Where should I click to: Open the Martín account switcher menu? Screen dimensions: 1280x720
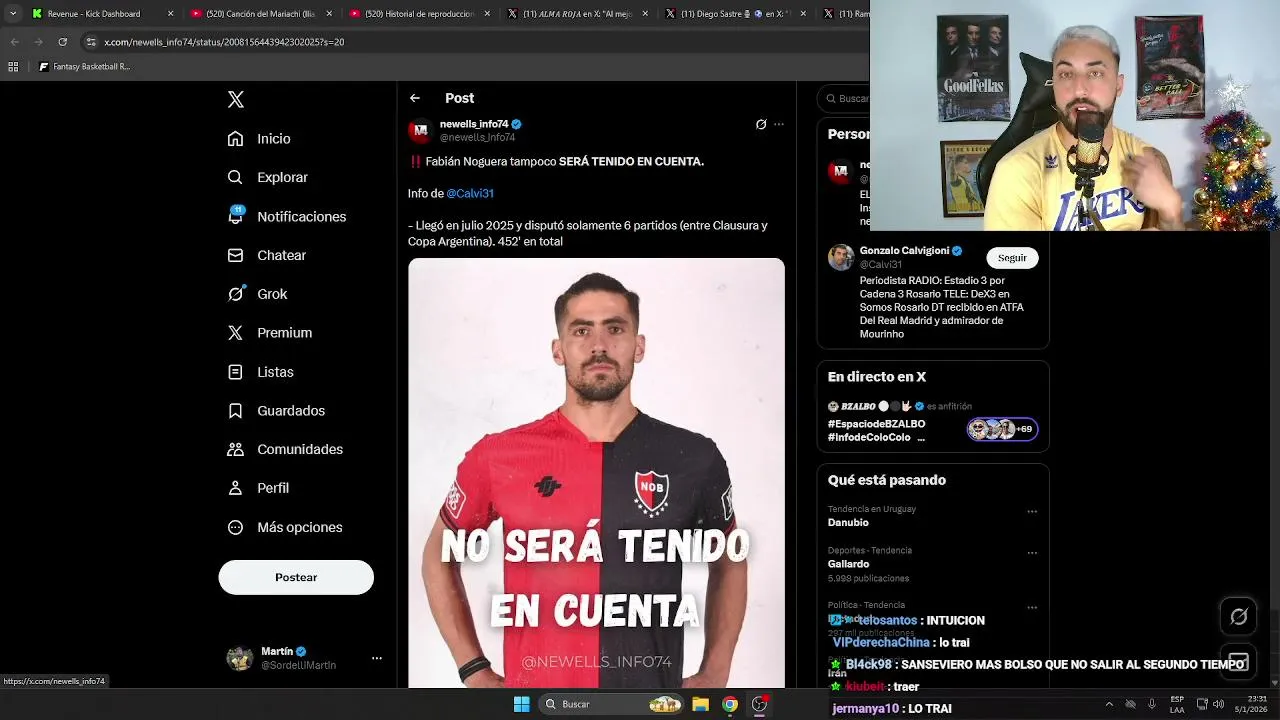pyautogui.click(x=376, y=658)
